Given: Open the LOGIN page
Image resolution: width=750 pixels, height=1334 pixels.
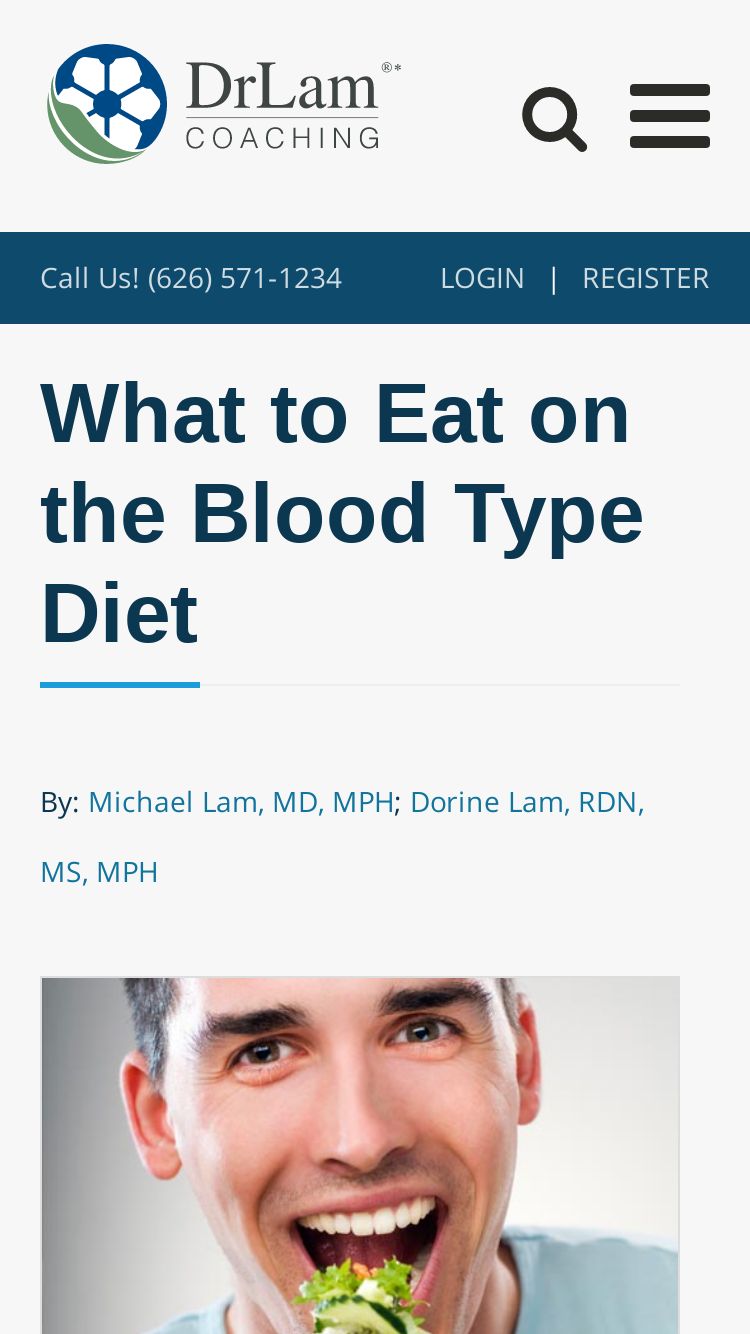Looking at the screenshot, I should click(x=482, y=278).
